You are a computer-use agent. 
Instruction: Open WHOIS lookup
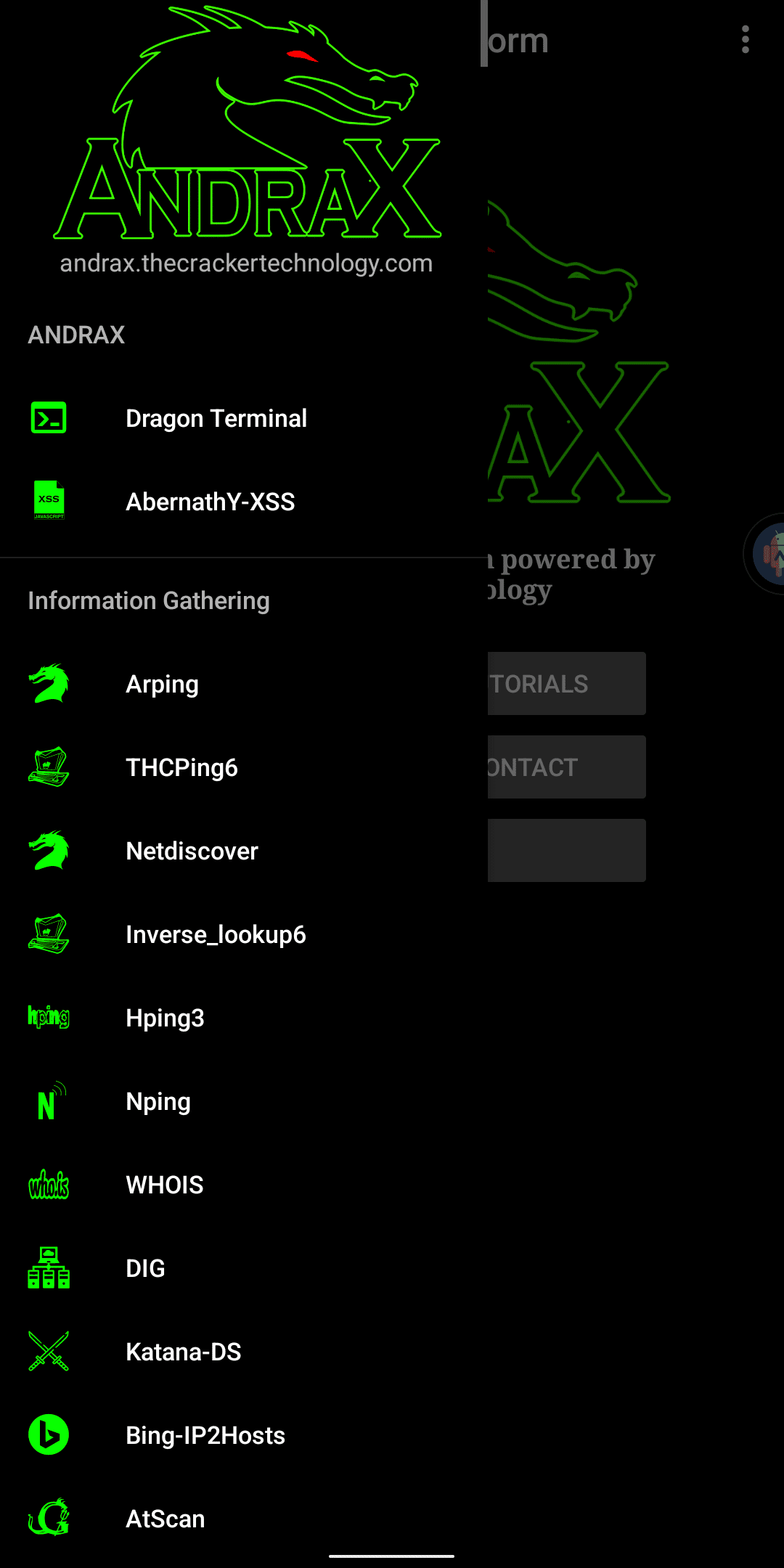165,1185
